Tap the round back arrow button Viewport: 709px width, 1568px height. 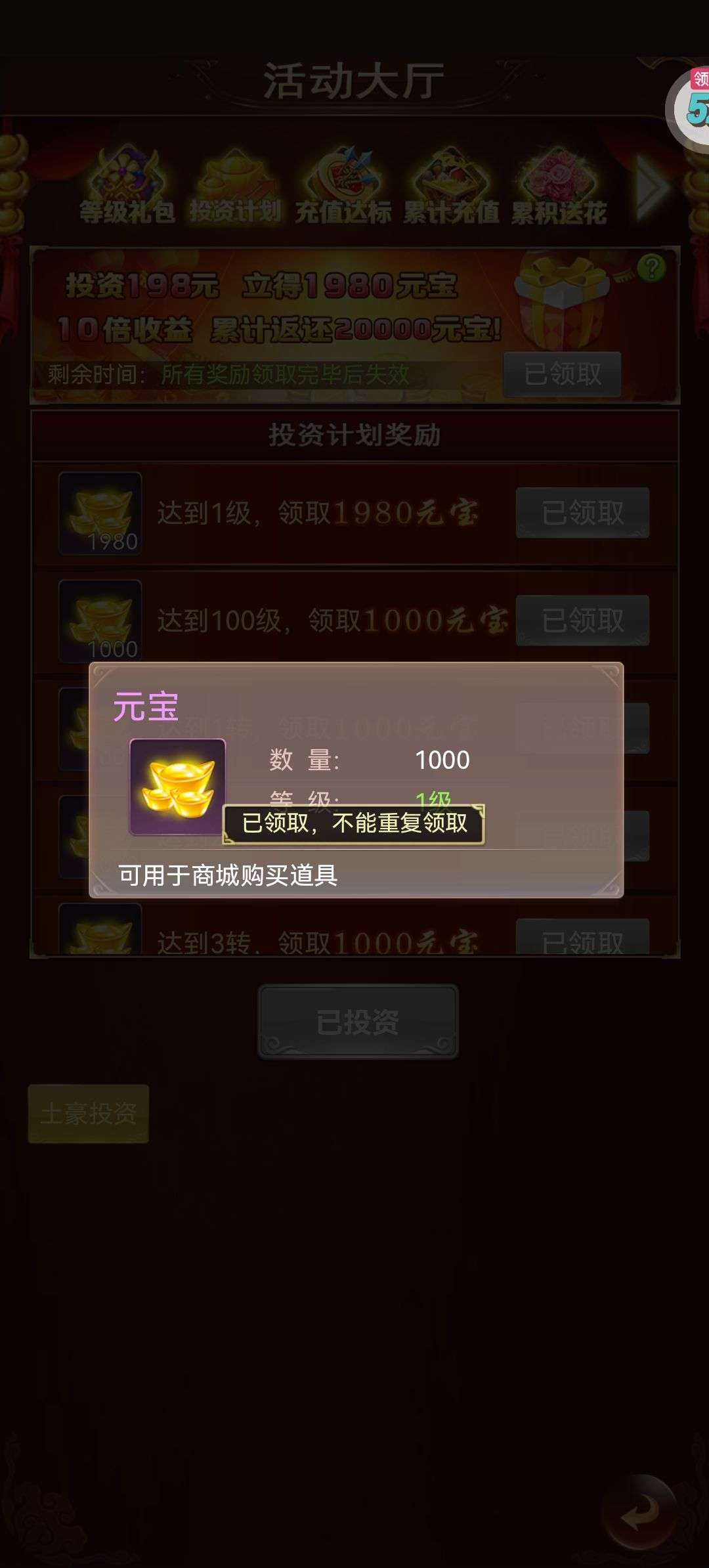click(x=639, y=1512)
